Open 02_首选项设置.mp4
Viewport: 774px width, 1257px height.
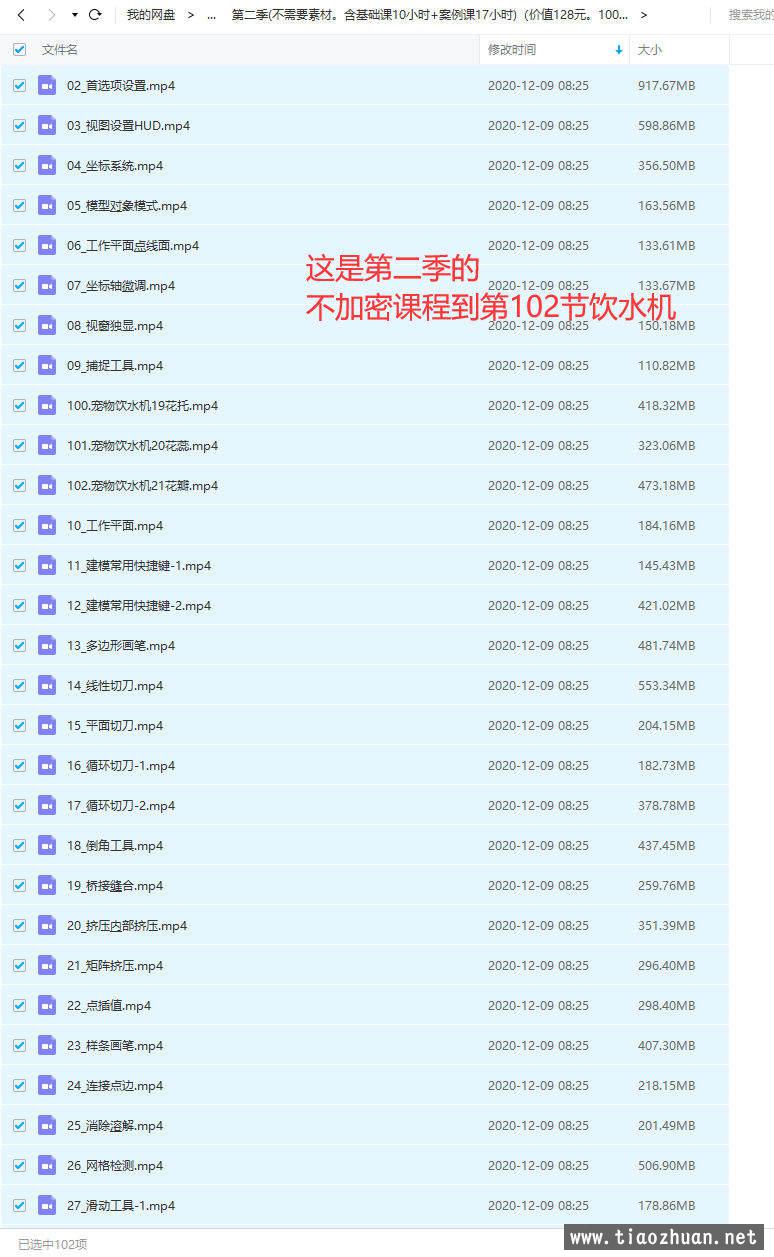121,85
